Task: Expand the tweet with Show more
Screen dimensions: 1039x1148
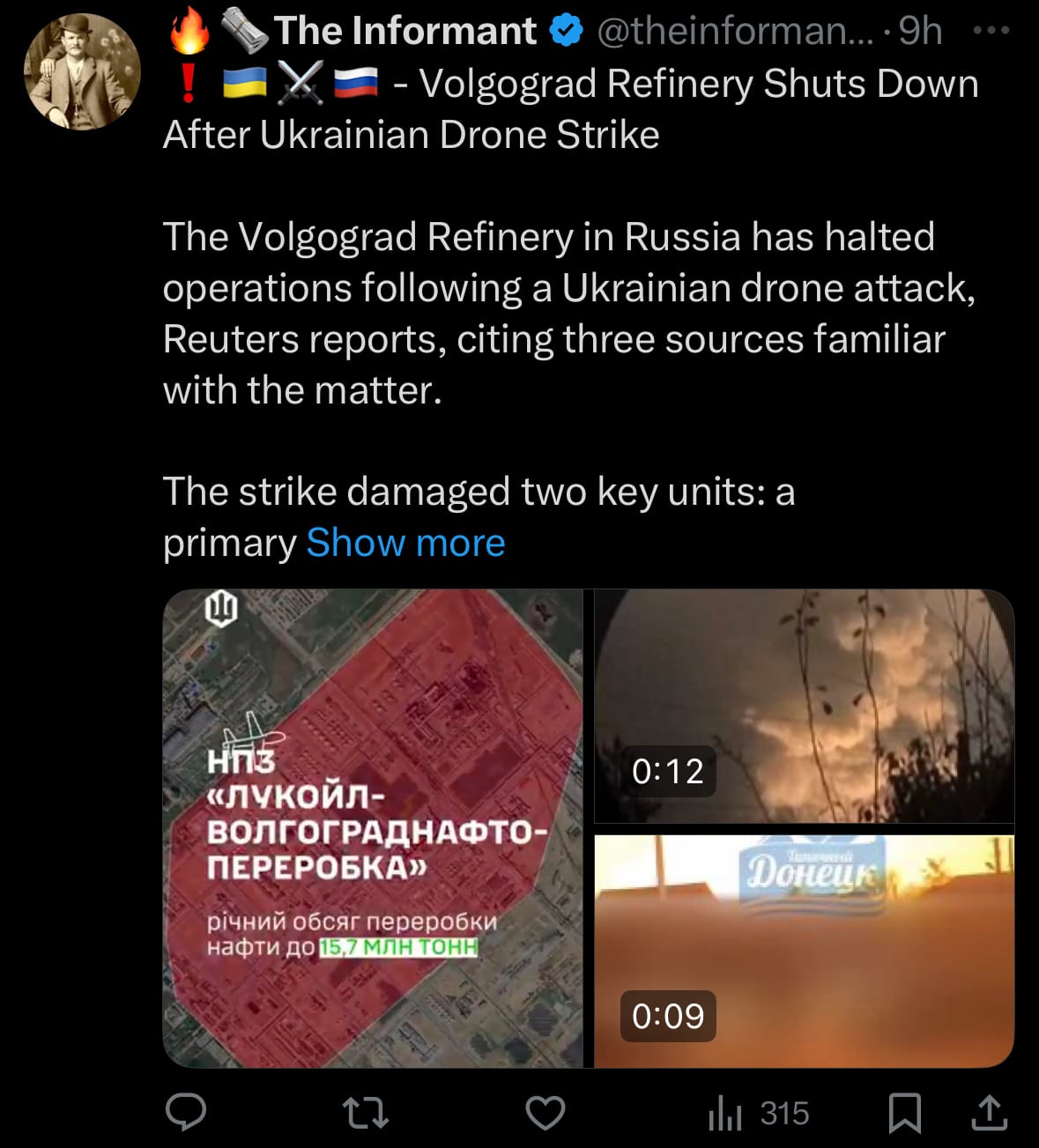Action: pos(405,543)
